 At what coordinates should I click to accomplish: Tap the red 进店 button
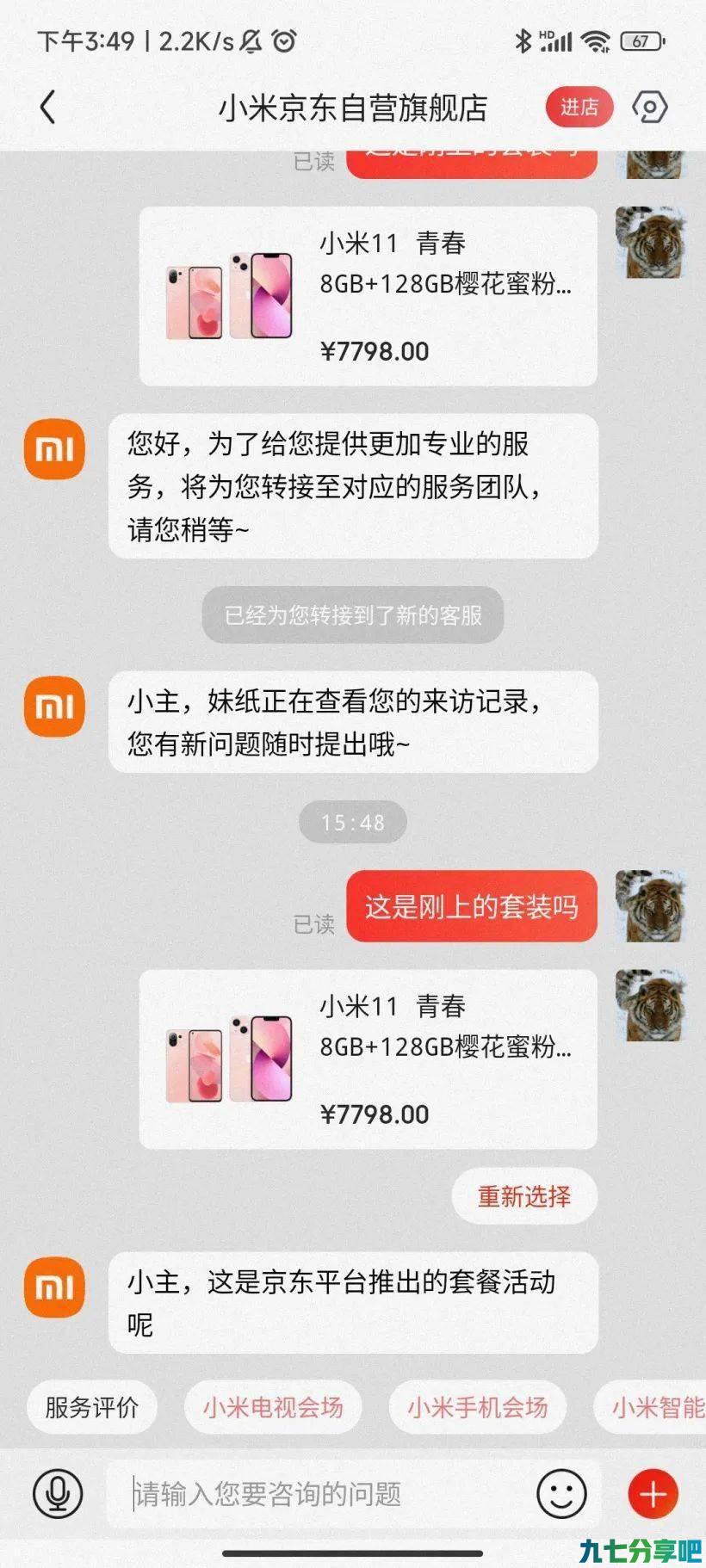tap(579, 108)
